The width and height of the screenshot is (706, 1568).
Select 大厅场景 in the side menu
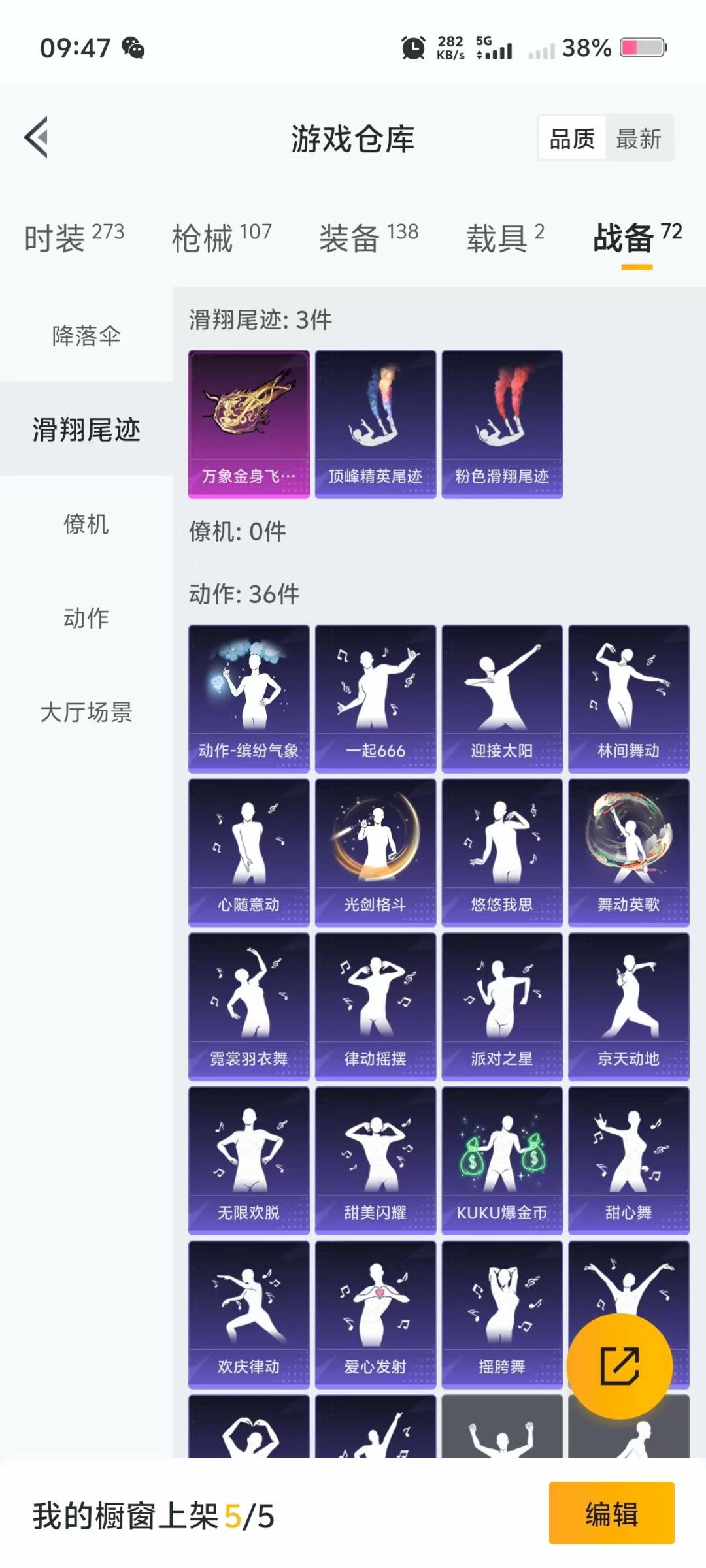(x=86, y=712)
